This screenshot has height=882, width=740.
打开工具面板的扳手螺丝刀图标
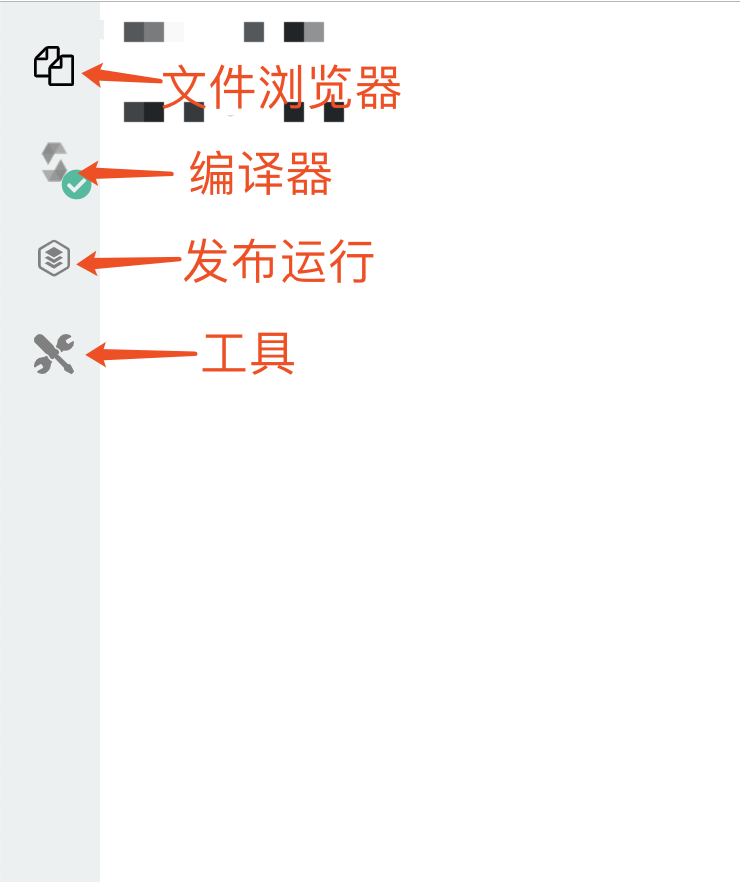55,352
